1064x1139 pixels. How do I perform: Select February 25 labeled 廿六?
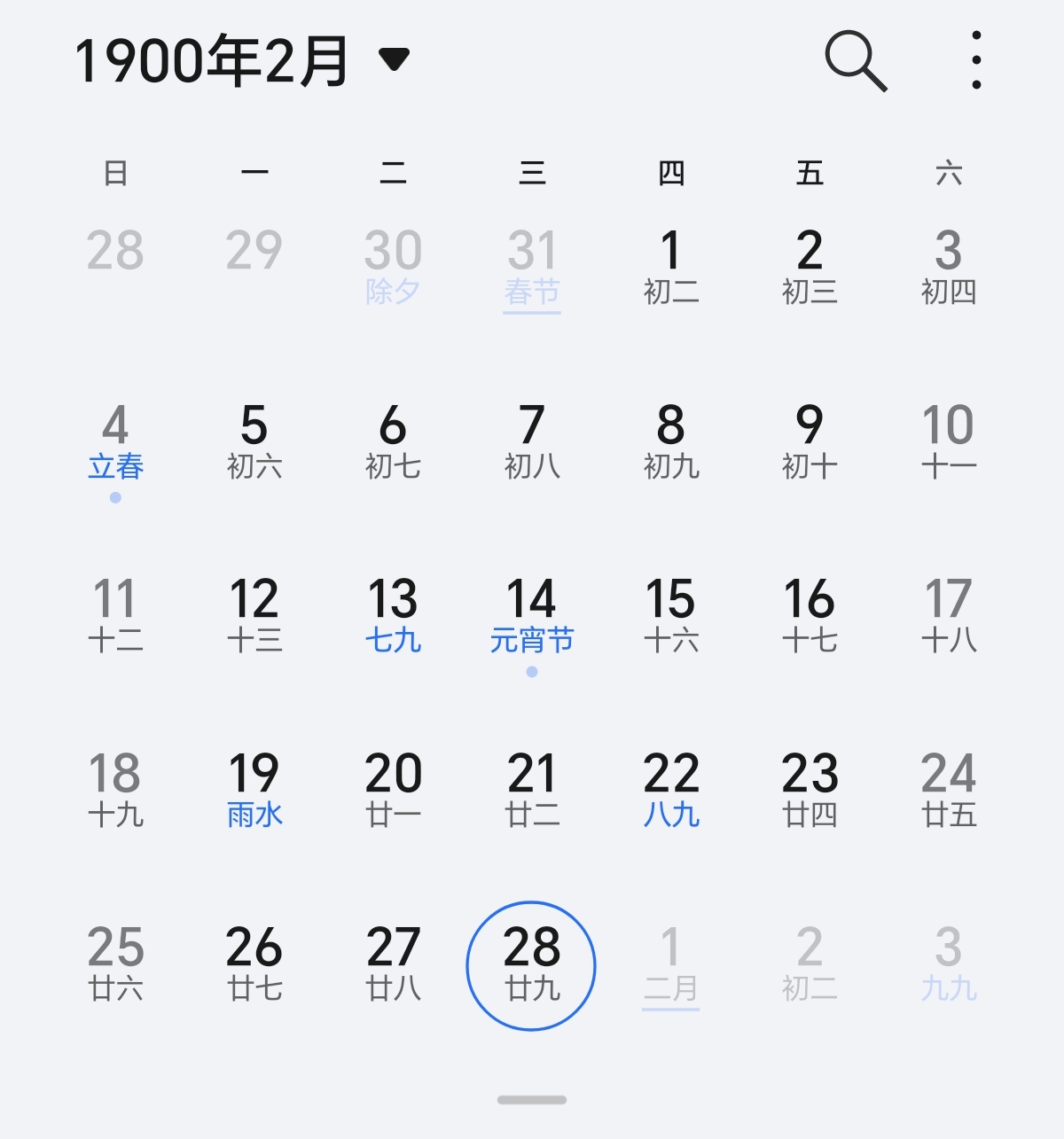click(x=115, y=964)
